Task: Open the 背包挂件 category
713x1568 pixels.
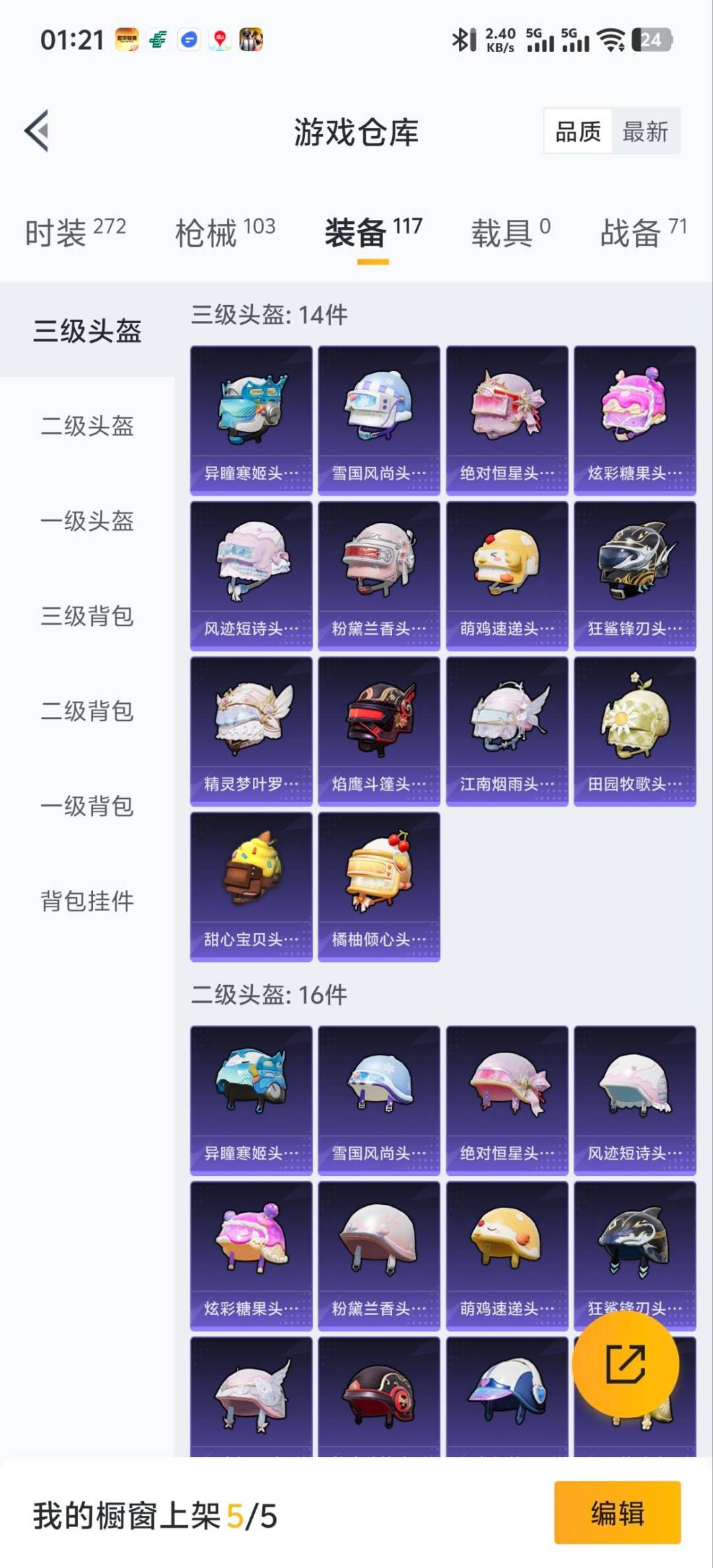Action: coord(86,901)
